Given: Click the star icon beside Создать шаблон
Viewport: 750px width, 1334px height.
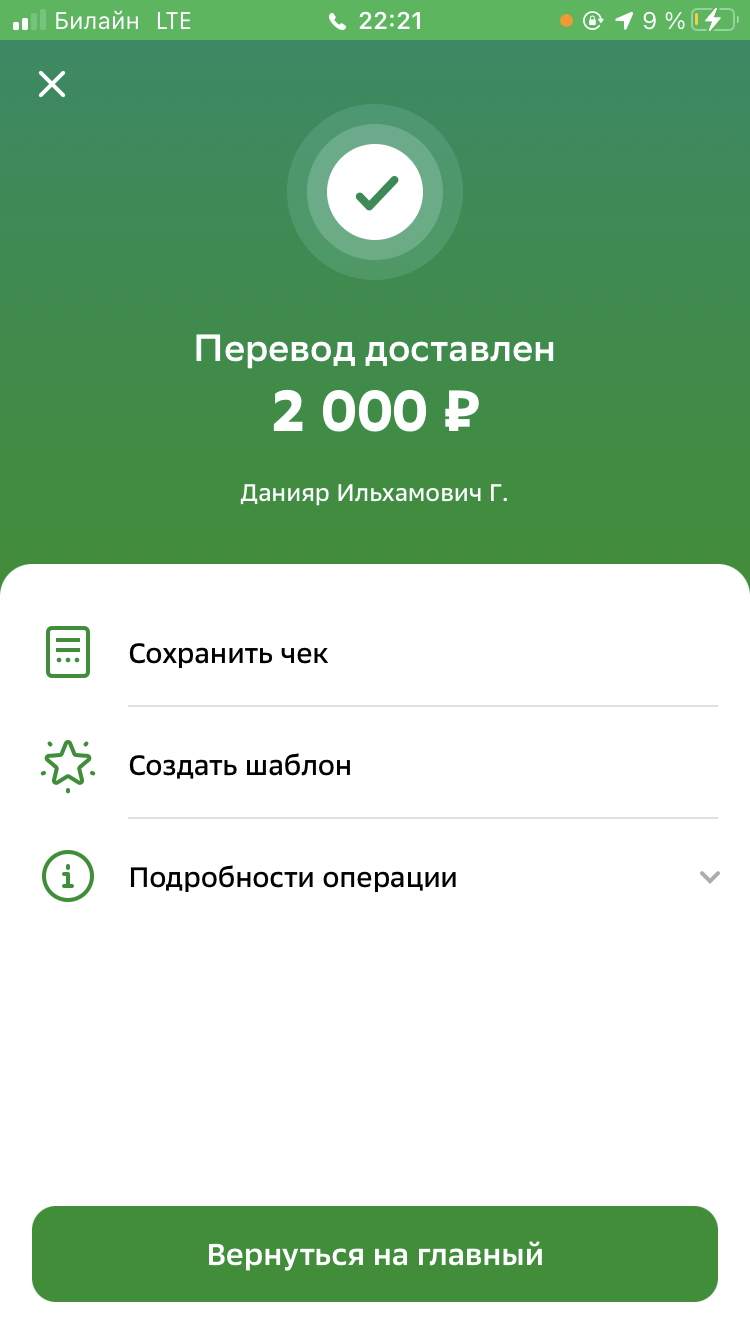Looking at the screenshot, I should [67, 764].
